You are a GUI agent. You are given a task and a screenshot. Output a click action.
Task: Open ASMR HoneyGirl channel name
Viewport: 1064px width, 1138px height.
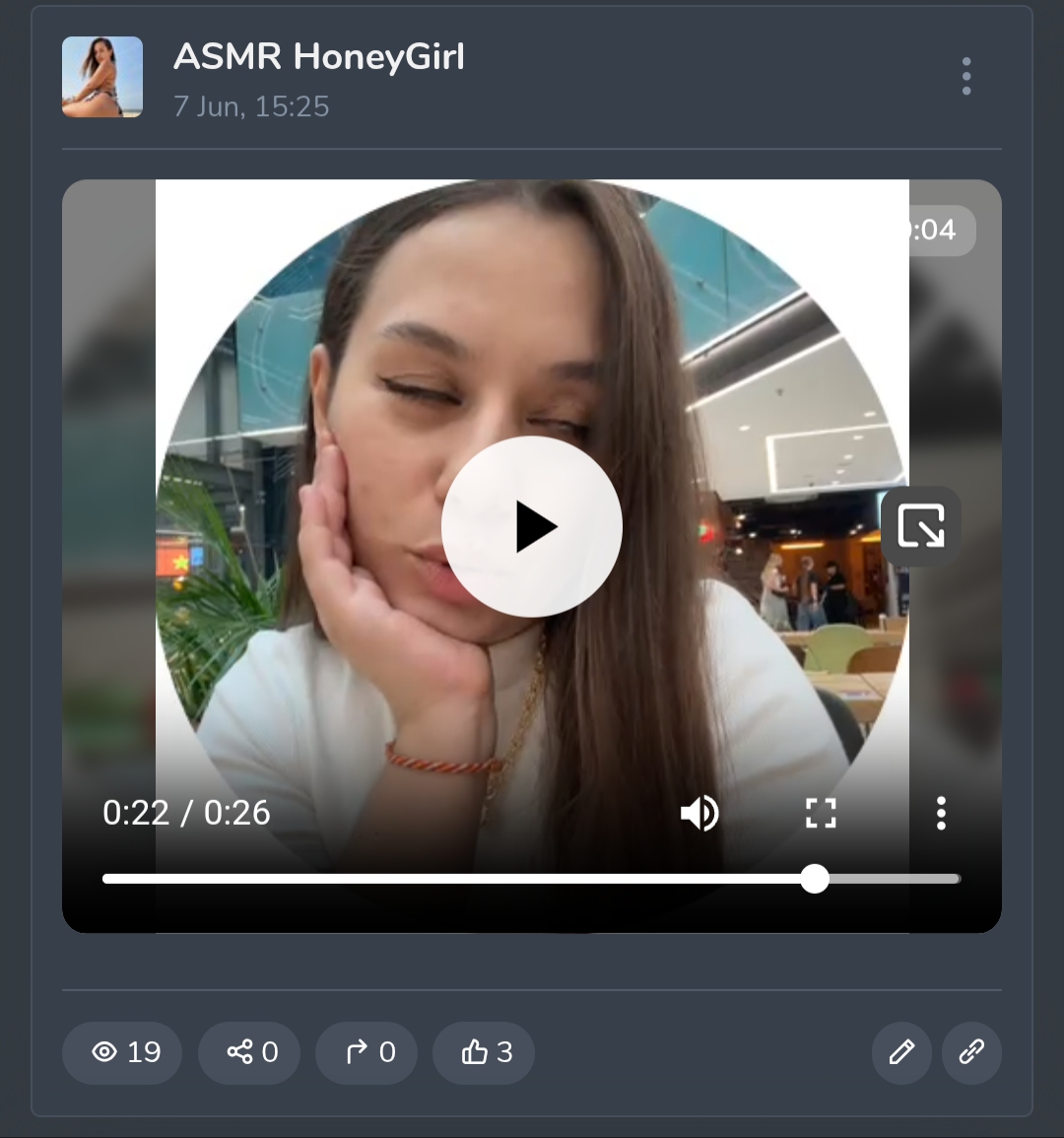[318, 57]
